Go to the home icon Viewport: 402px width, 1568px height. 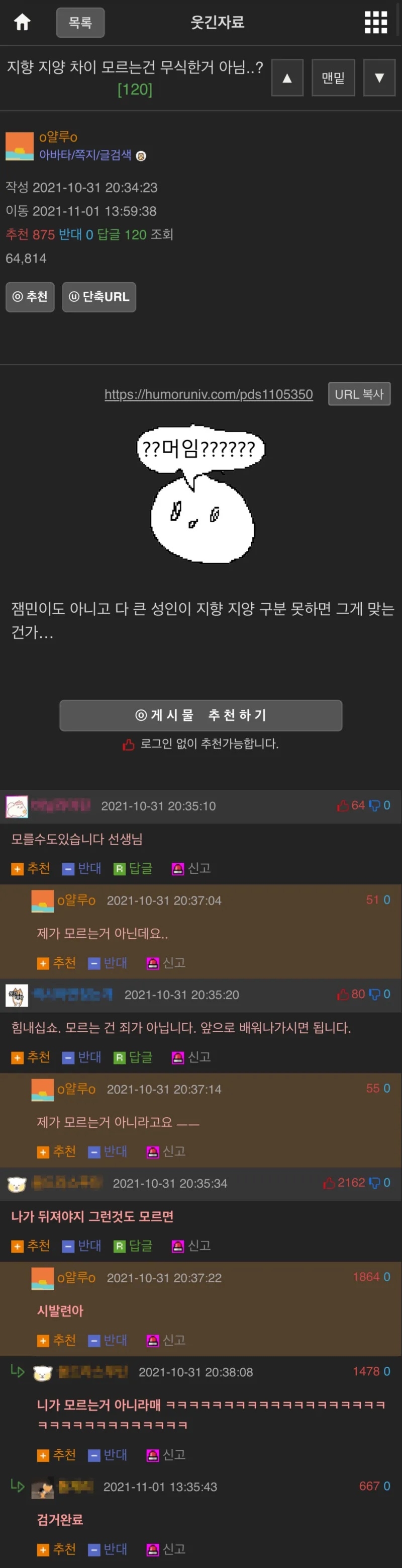[23, 23]
